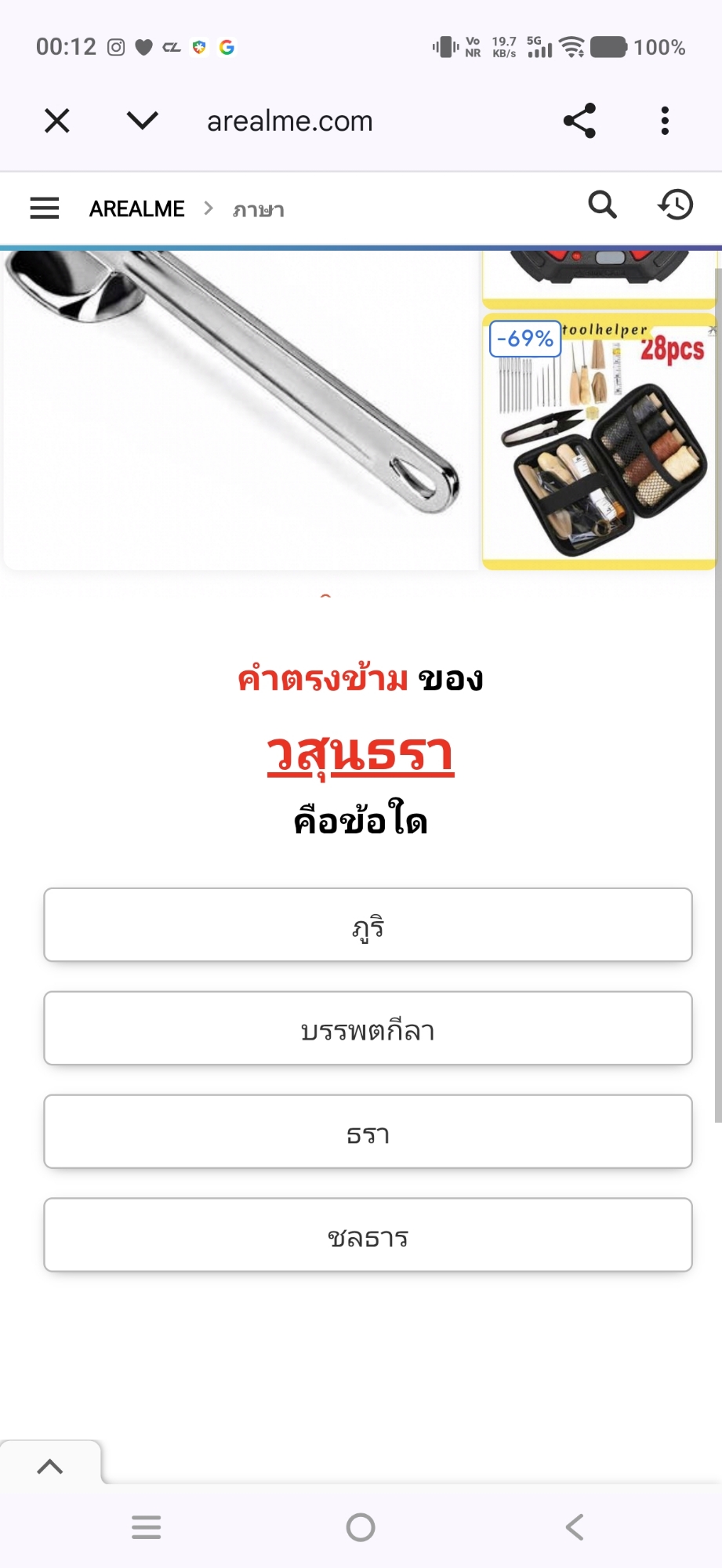Choose answer ภูริ
The width and height of the screenshot is (722, 1568).
(x=368, y=925)
